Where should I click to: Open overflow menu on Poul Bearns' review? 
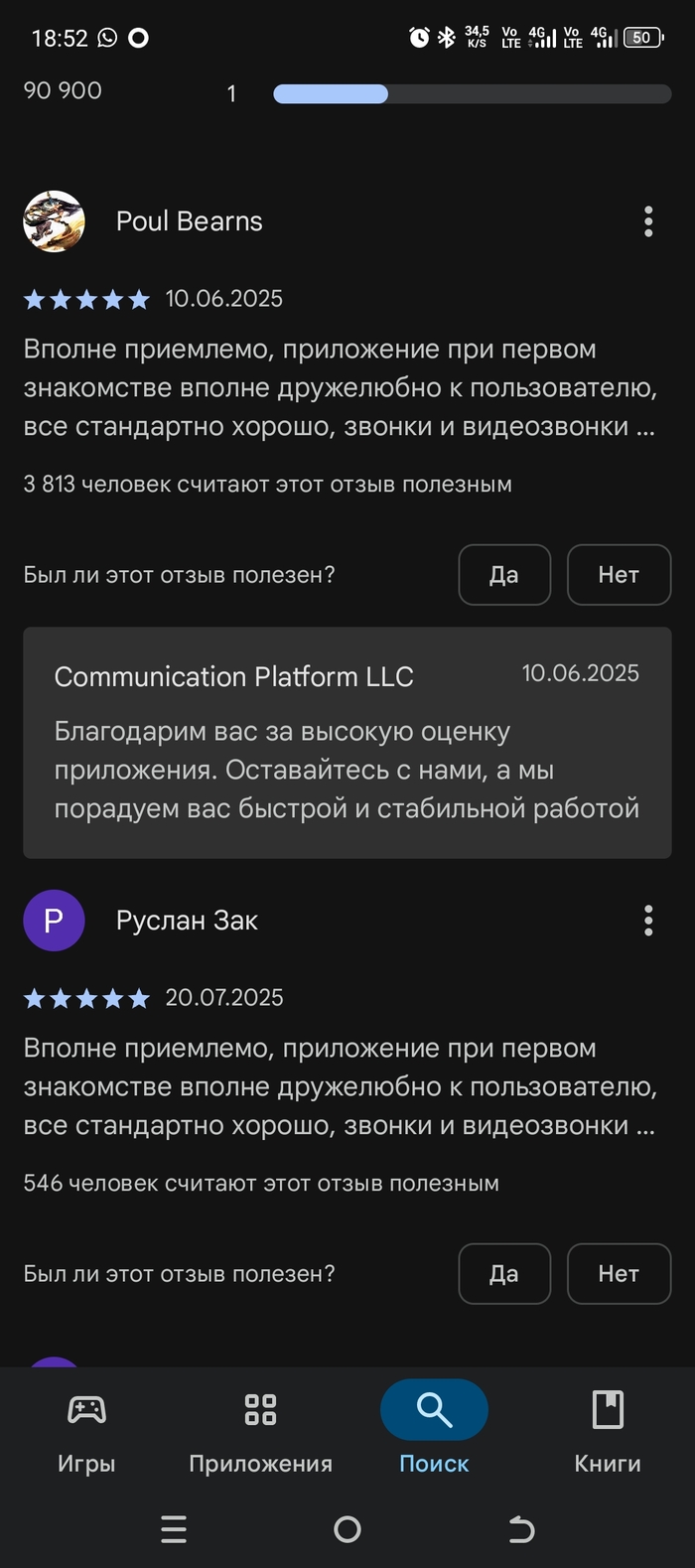[648, 221]
